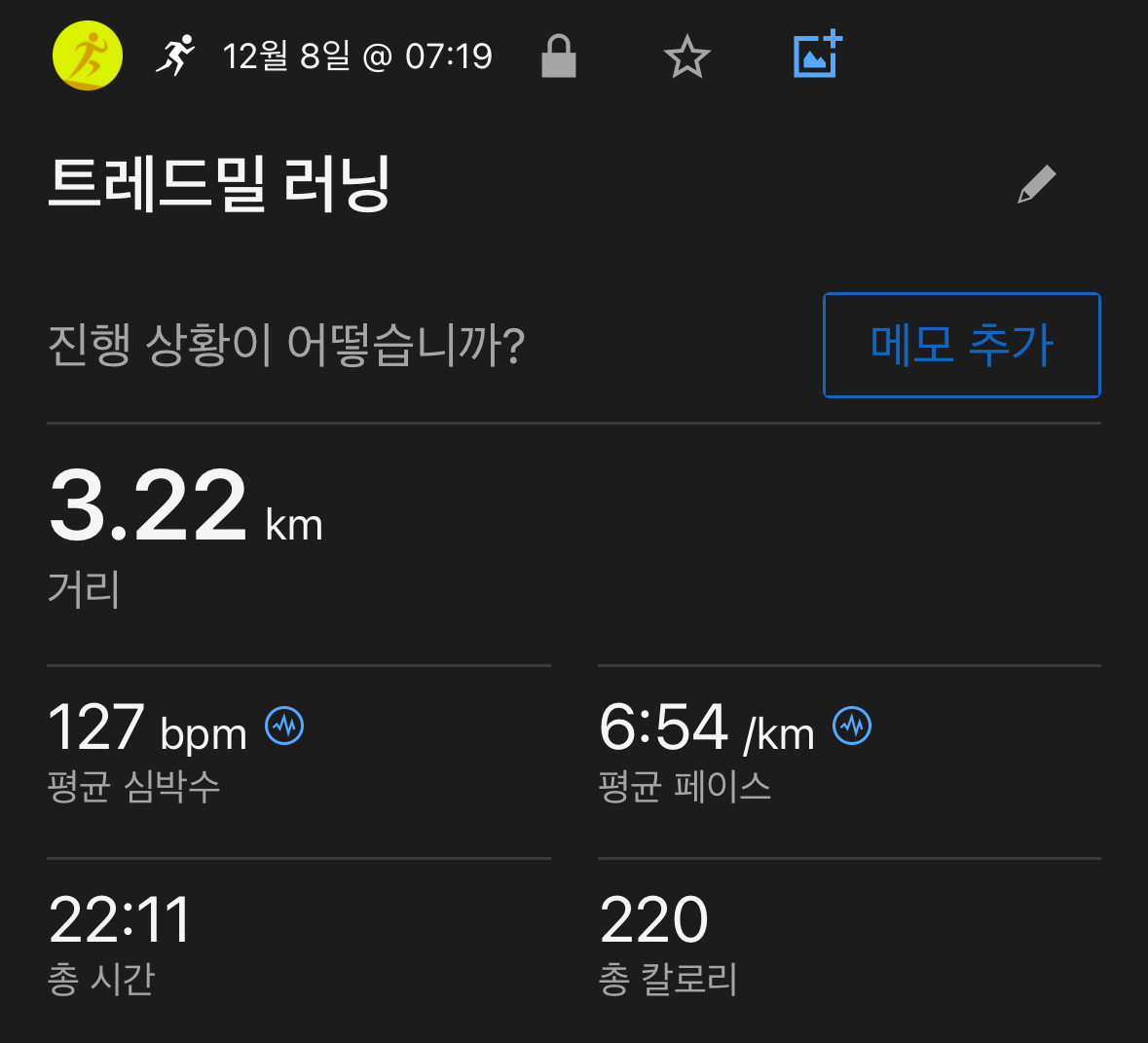Edit the activity name with pencil icon
This screenshot has width=1148, height=1043.
tap(1036, 184)
